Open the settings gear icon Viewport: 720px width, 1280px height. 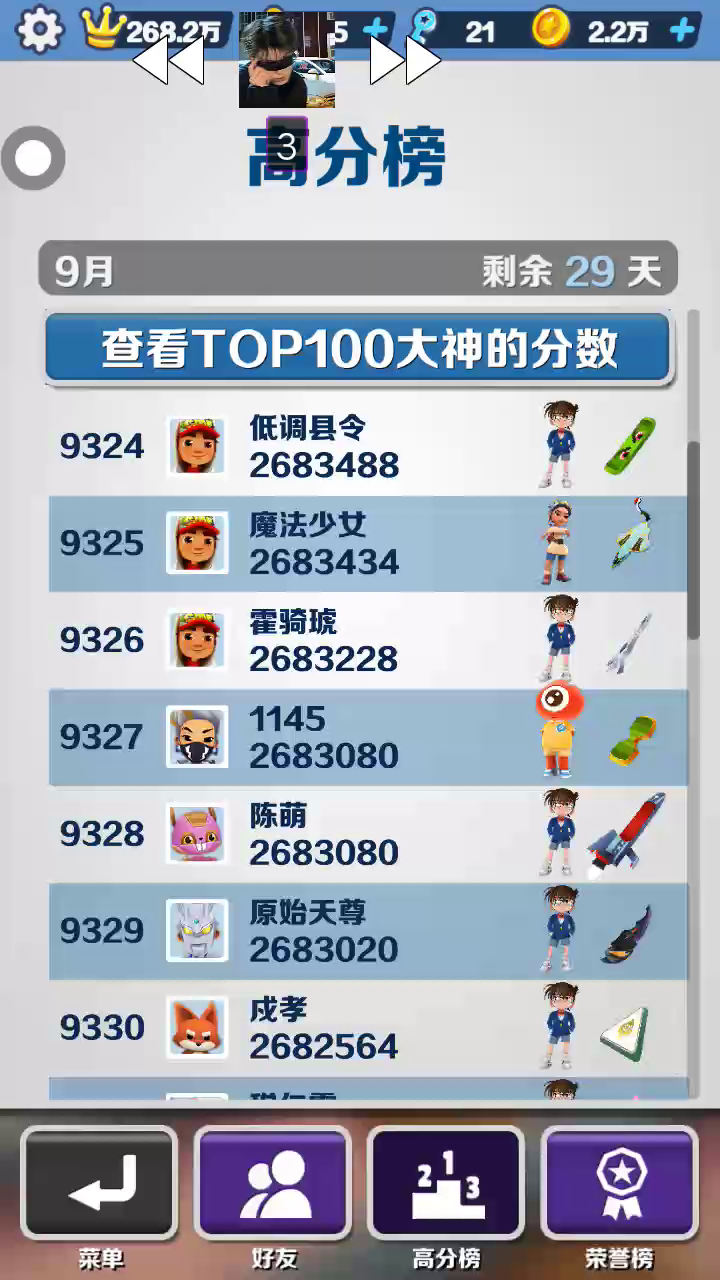click(x=40, y=30)
